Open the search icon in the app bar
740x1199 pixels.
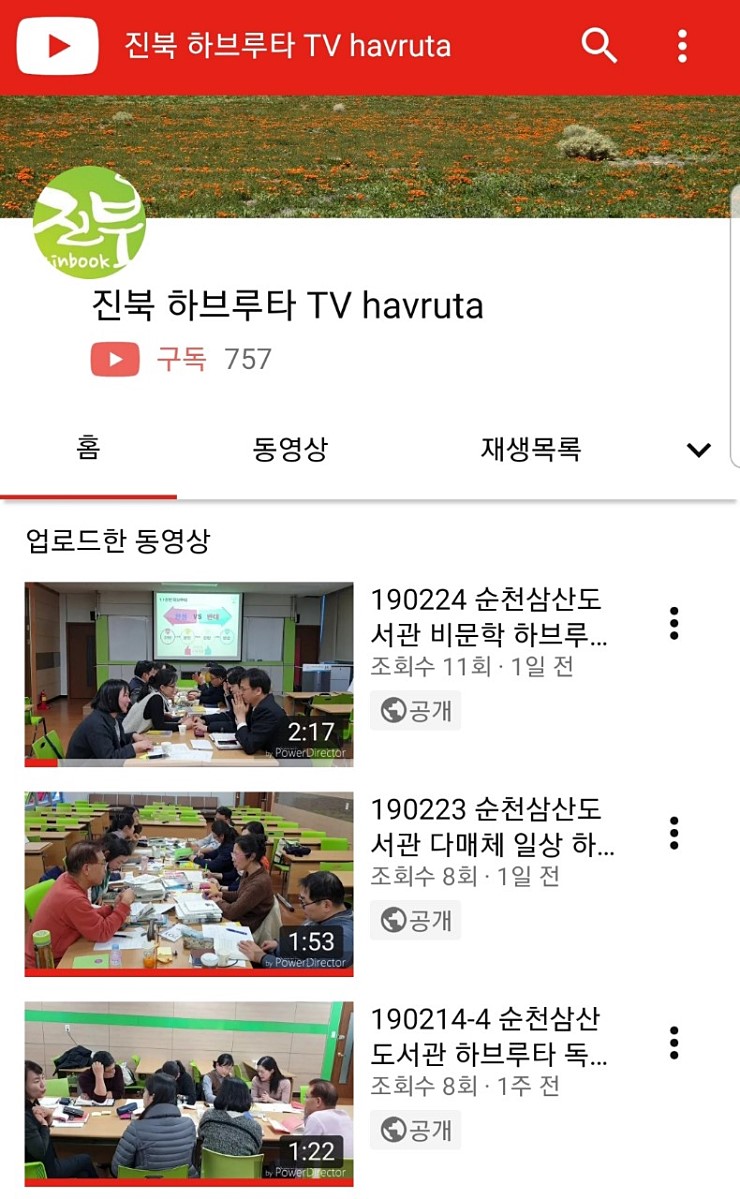pos(598,46)
